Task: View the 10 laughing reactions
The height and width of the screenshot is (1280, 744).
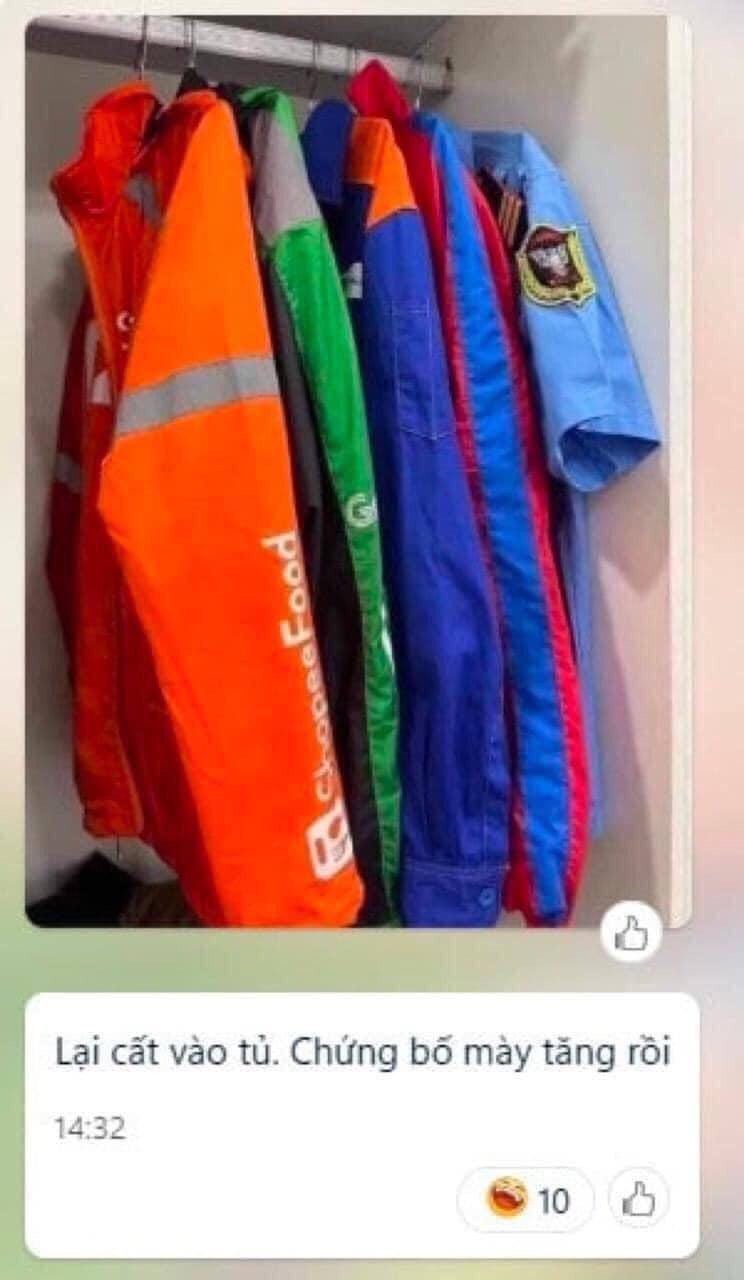Action: (526, 1199)
